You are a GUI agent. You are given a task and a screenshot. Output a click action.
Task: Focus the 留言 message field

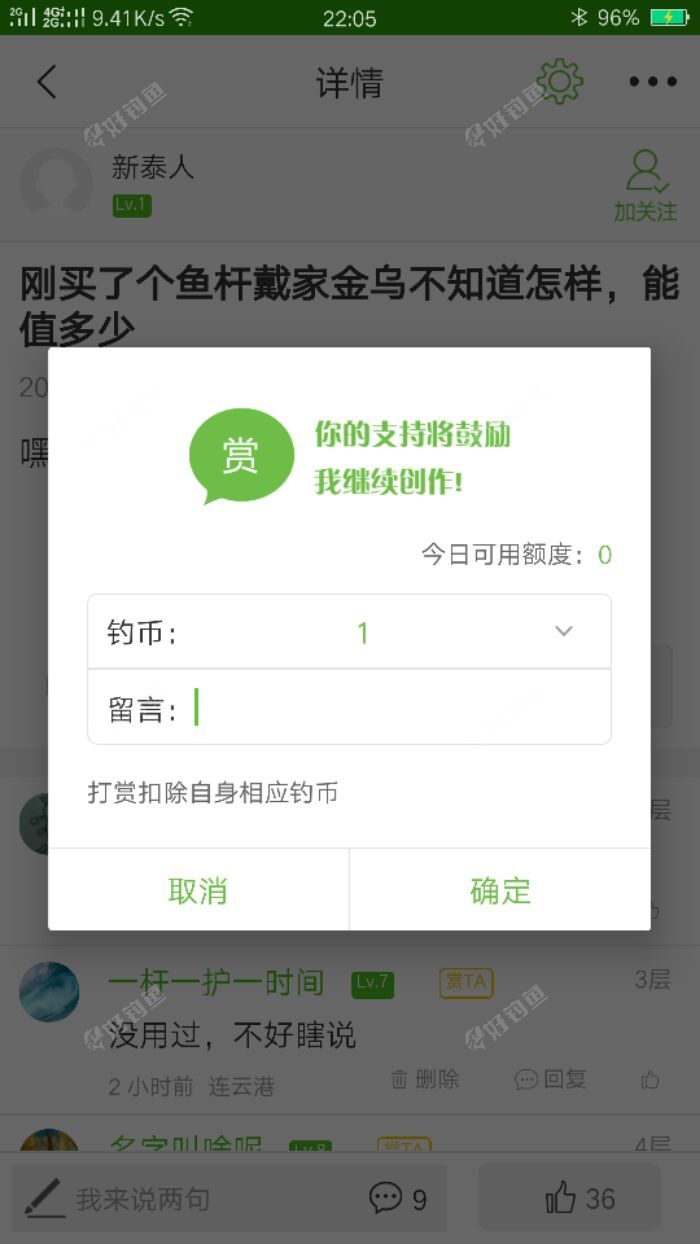[400, 708]
